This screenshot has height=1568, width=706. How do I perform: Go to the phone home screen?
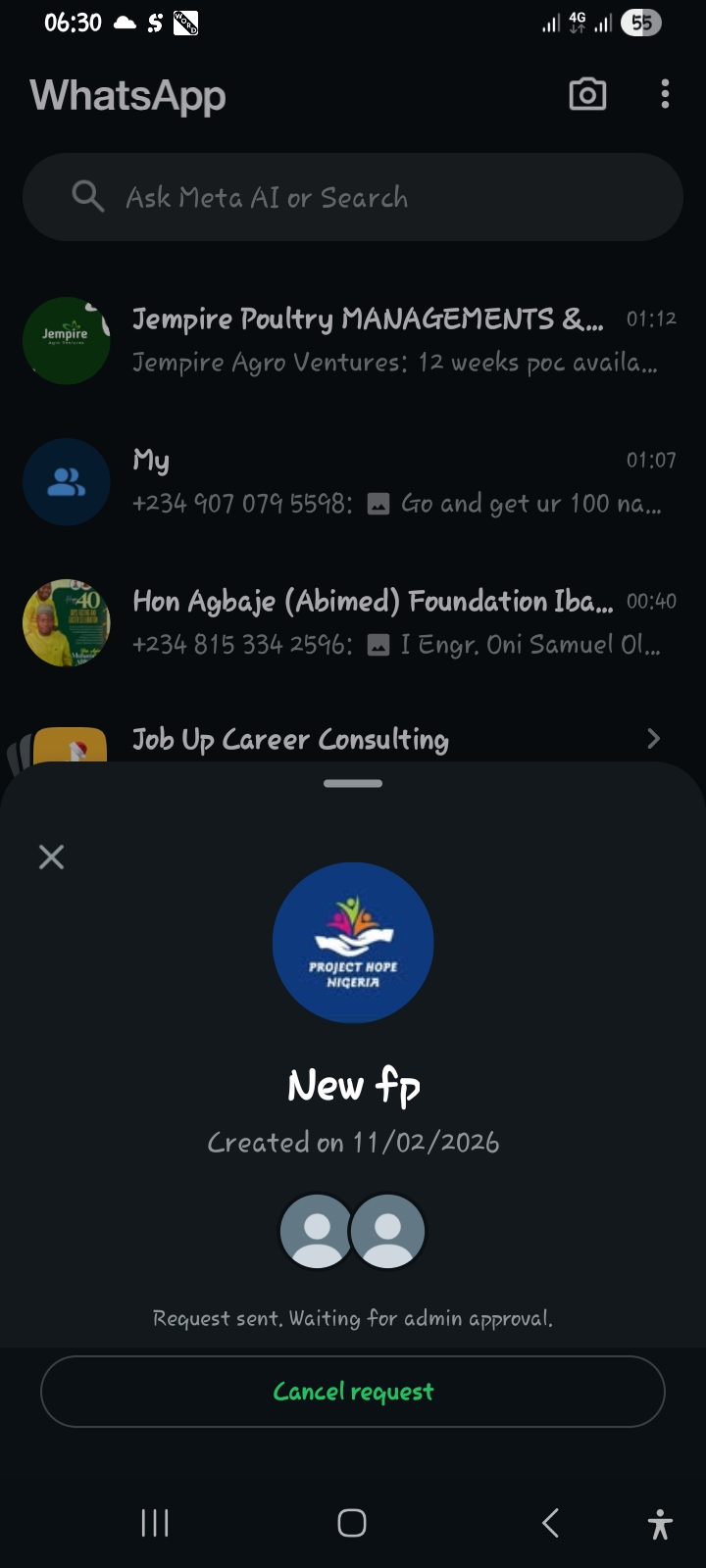352,1523
